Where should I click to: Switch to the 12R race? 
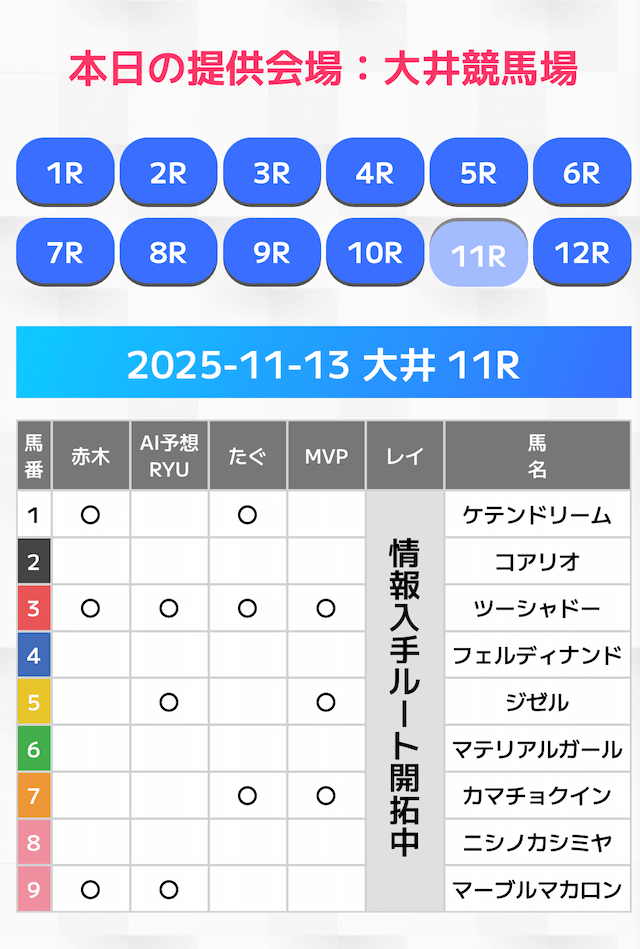582,252
